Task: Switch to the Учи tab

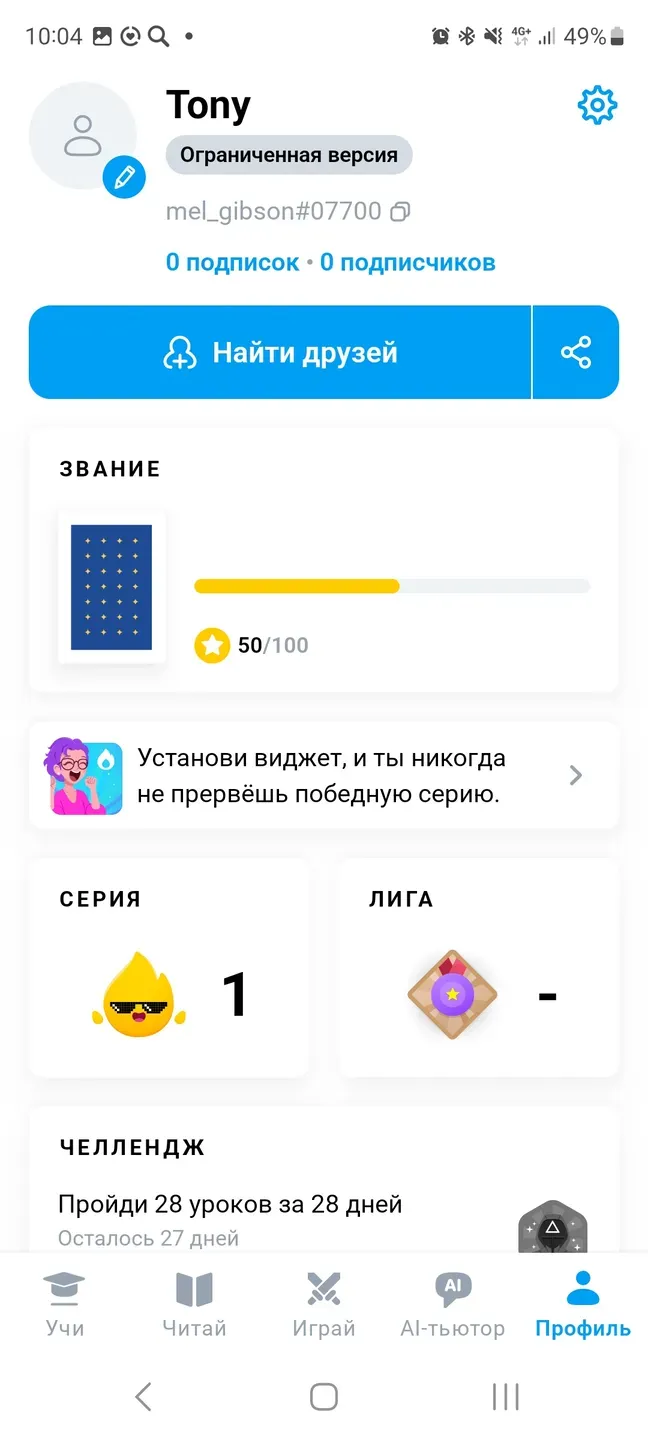Action: [65, 1305]
